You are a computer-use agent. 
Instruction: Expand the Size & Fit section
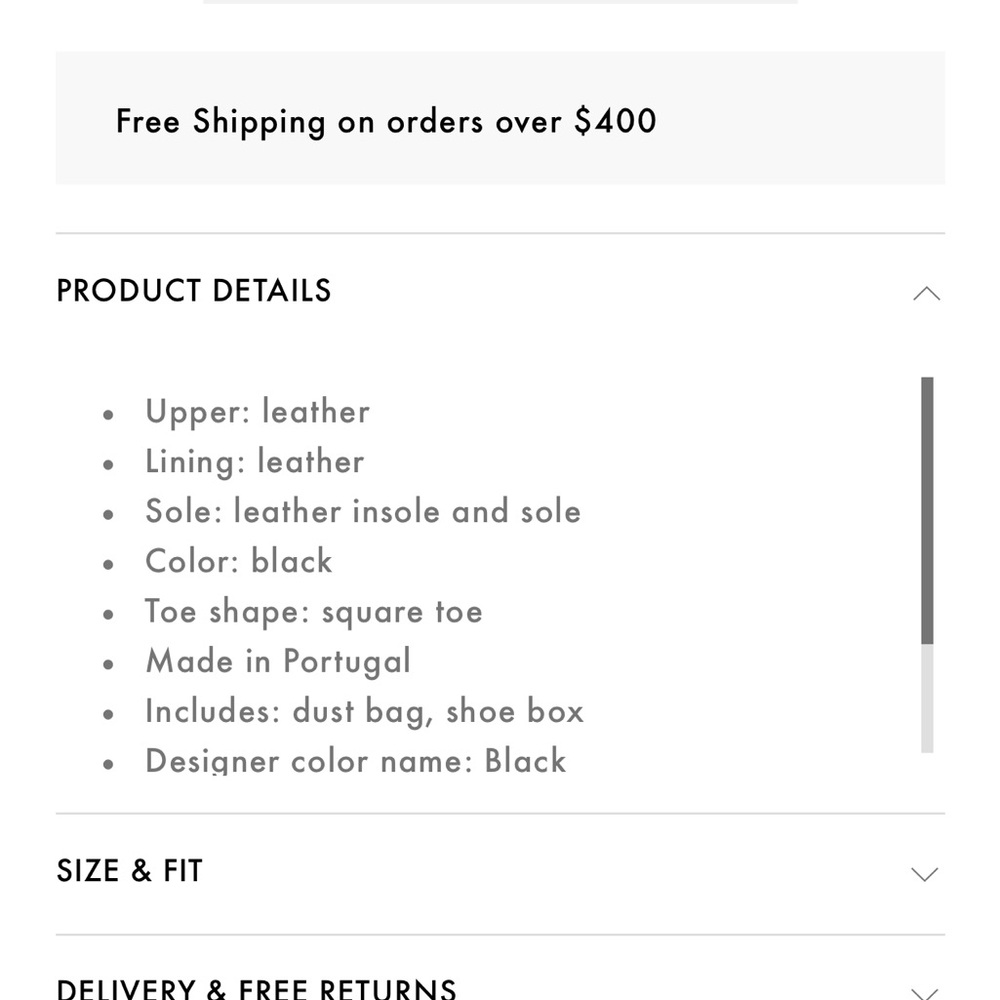[x=925, y=874]
